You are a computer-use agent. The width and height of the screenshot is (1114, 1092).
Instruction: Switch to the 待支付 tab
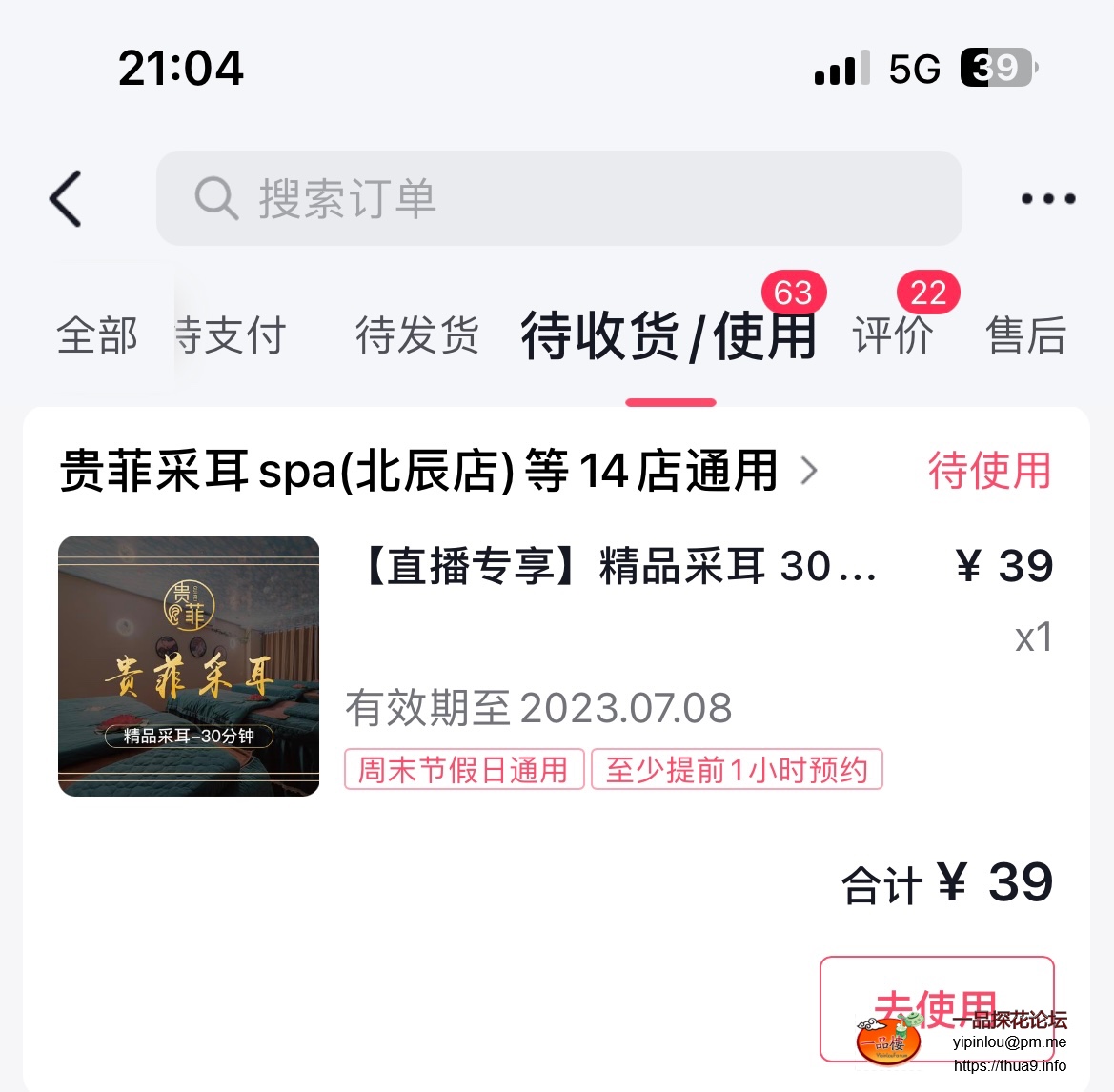pos(232,336)
